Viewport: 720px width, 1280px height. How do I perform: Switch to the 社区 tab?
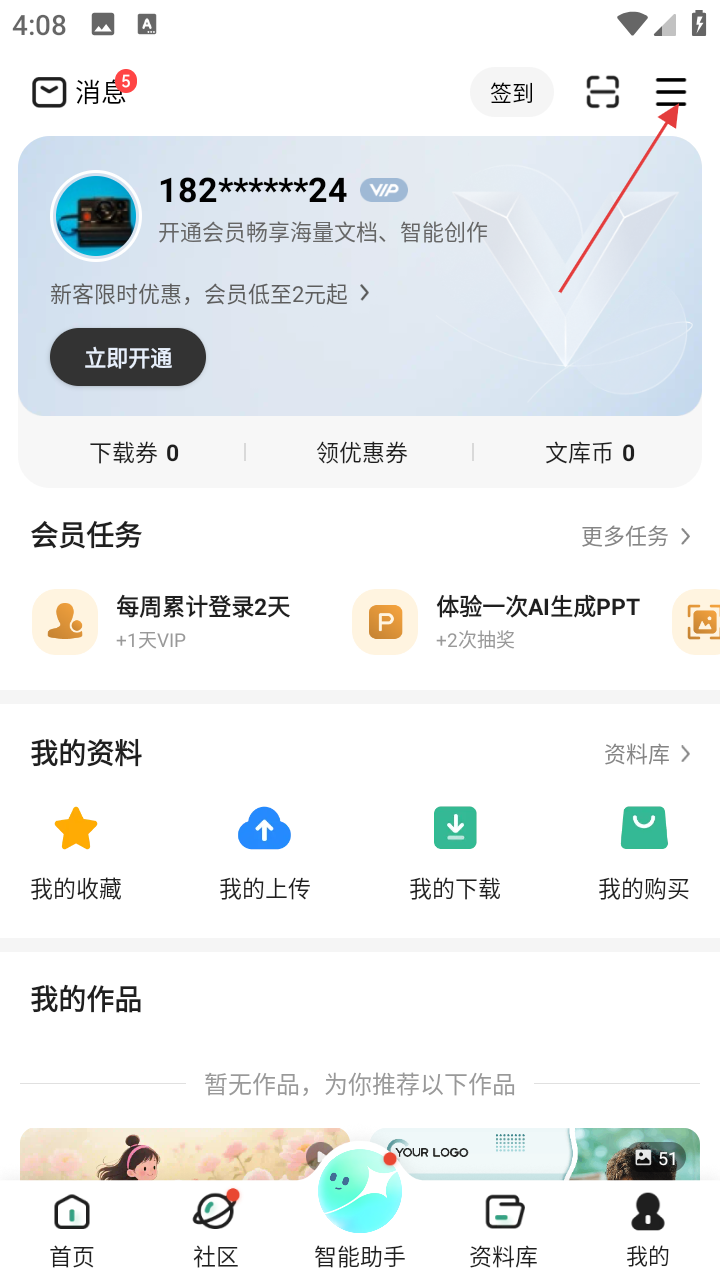pyautogui.click(x=215, y=1229)
